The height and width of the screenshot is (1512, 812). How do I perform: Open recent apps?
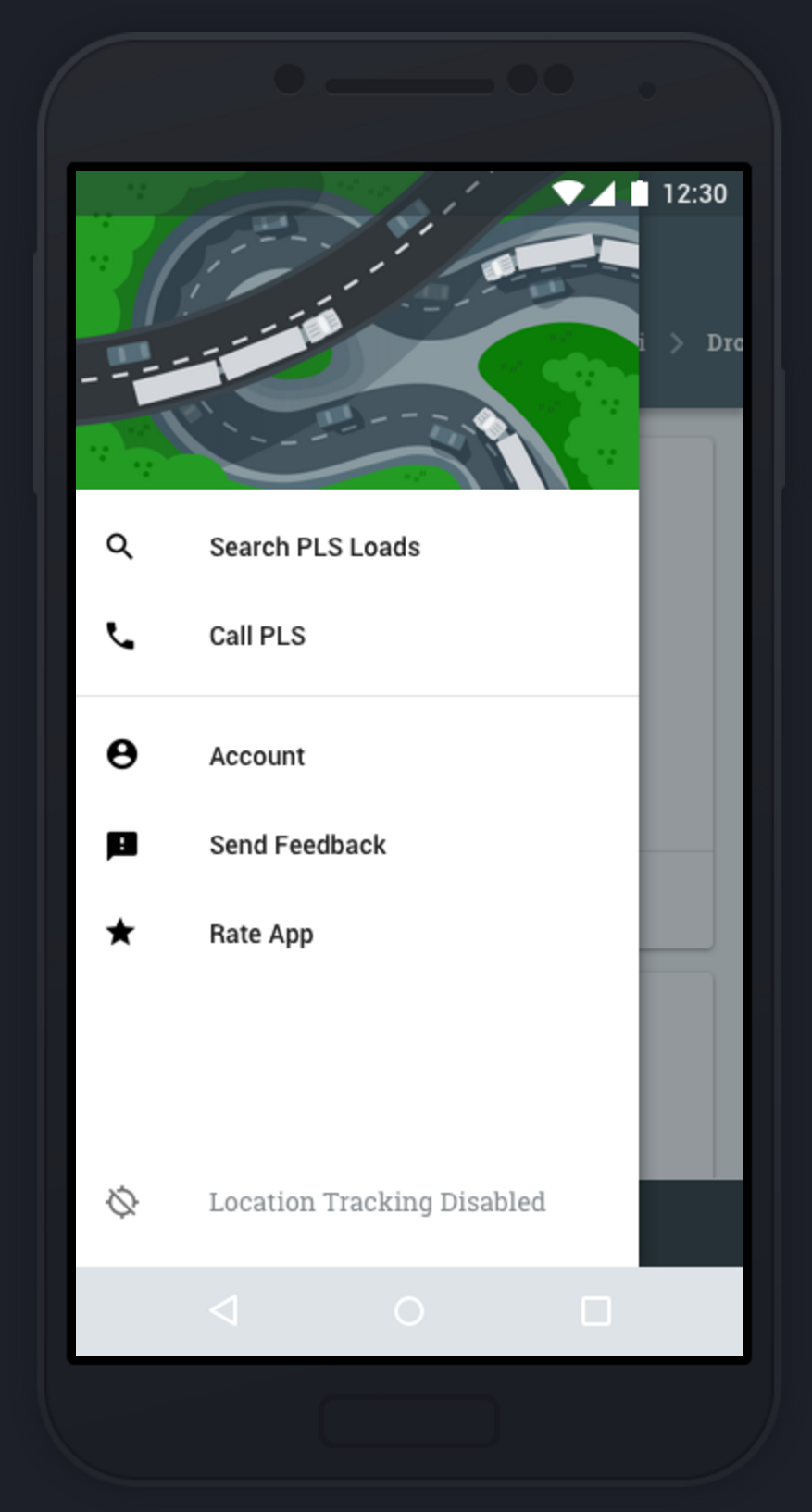[x=595, y=1310]
